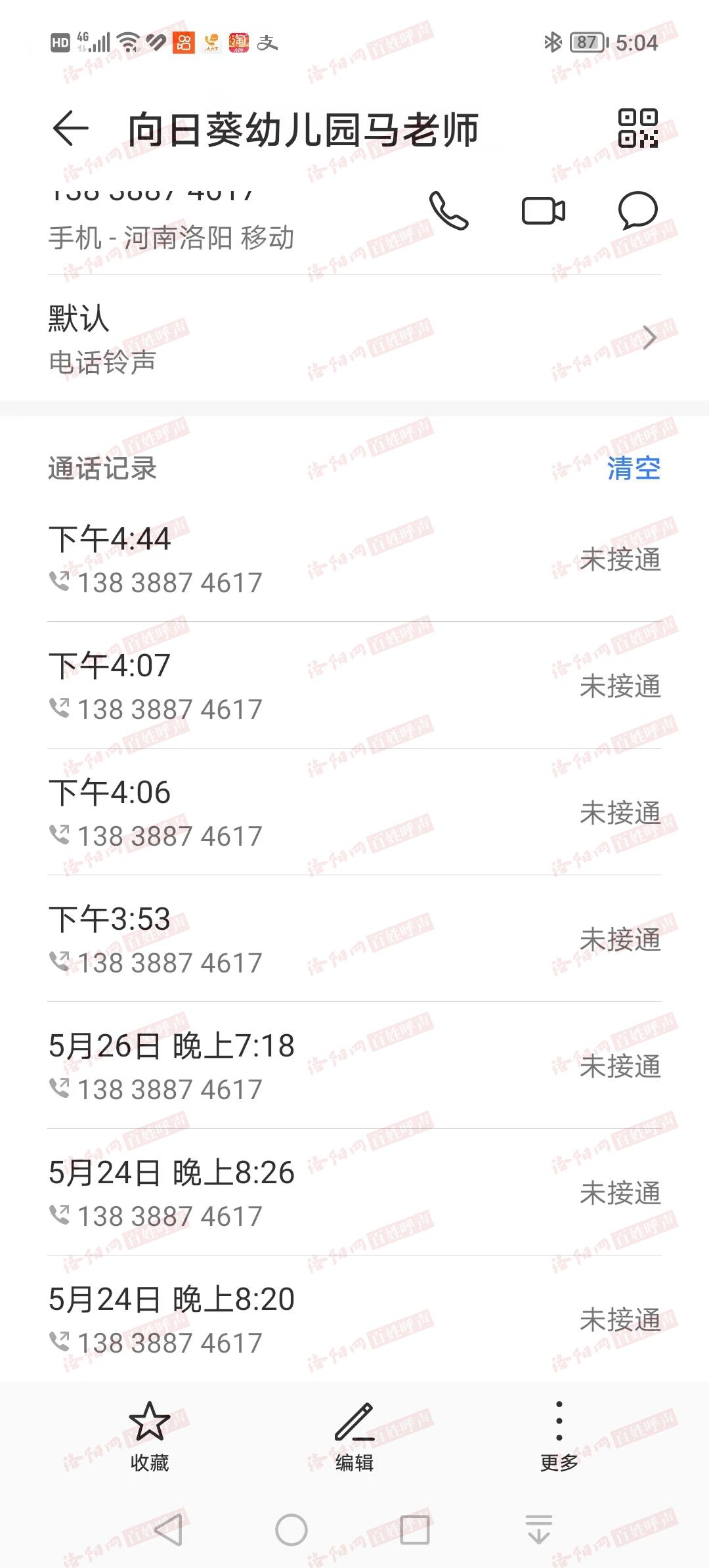The width and height of the screenshot is (709, 1568).
Task: Open recent apps with the system square
Action: click(415, 1530)
